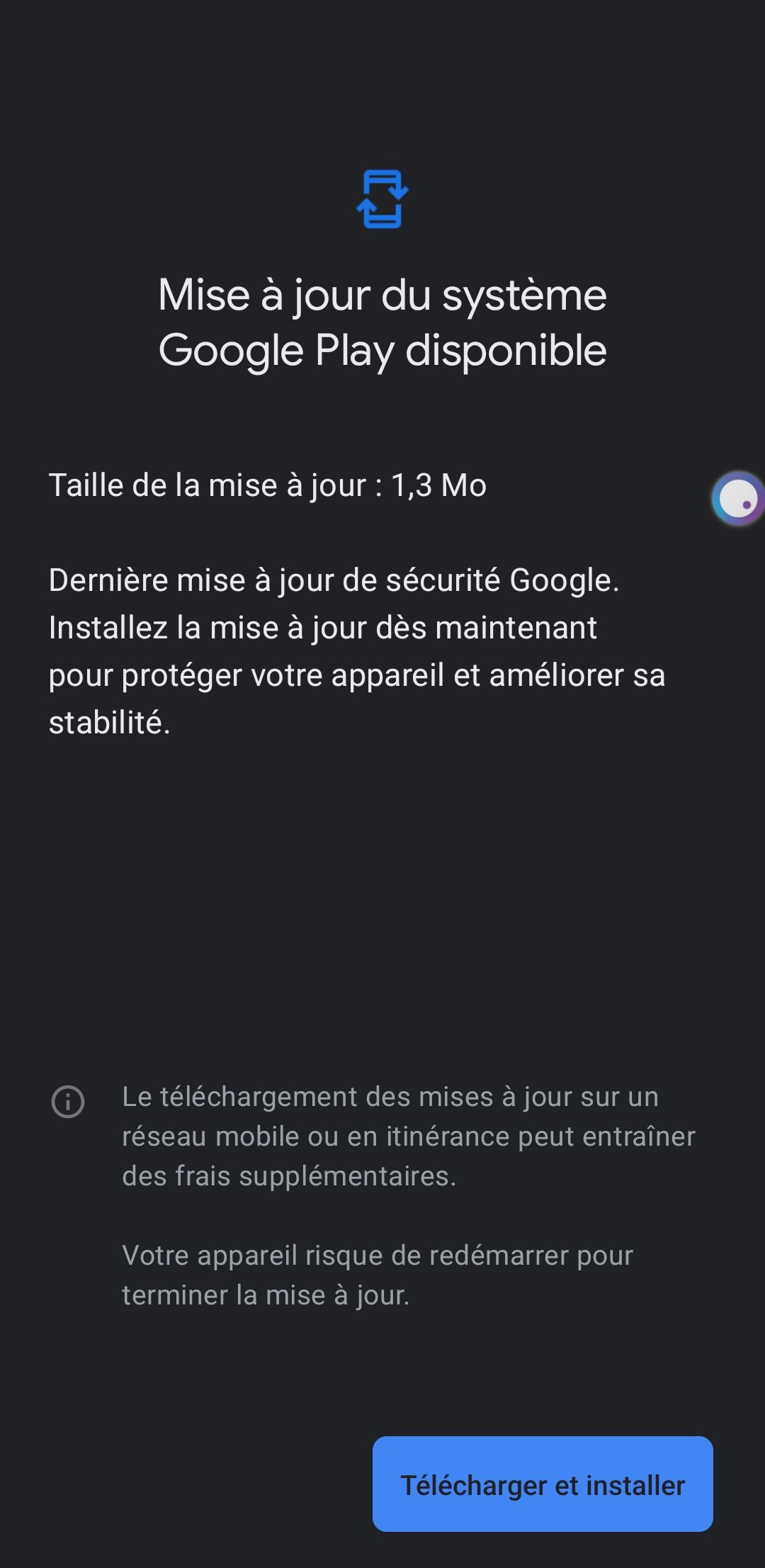The image size is (765, 1568).
Task: Select the 'Taille de la mise à jour' label
Action: (205, 485)
